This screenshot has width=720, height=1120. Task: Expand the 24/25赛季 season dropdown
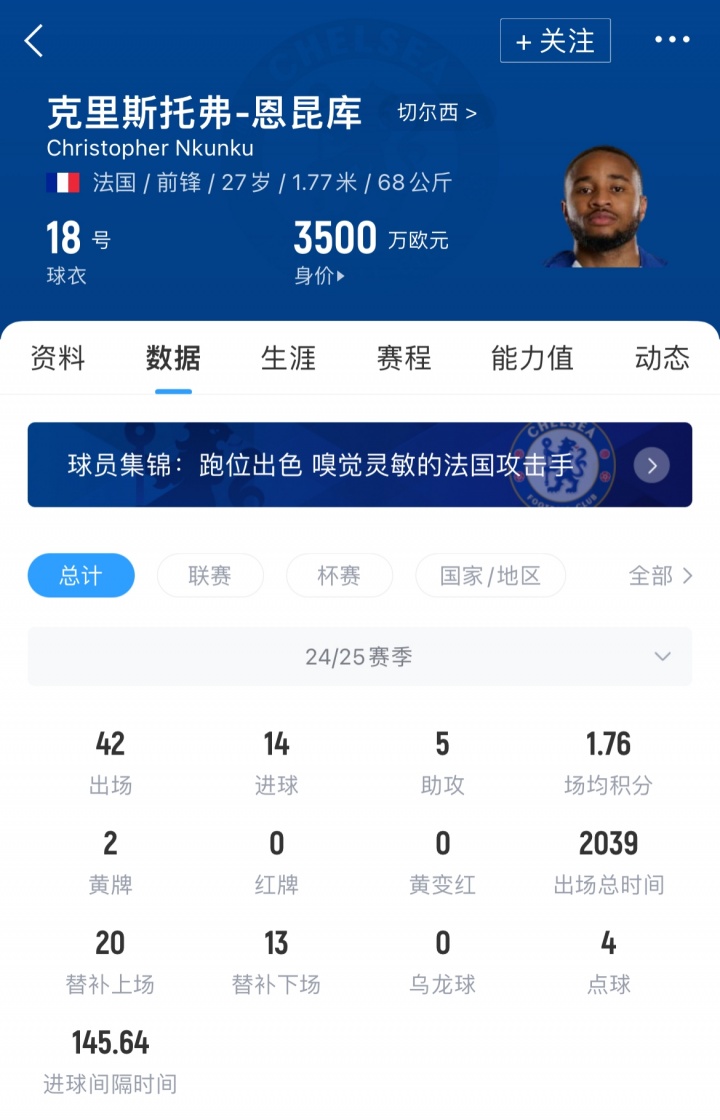click(360, 657)
